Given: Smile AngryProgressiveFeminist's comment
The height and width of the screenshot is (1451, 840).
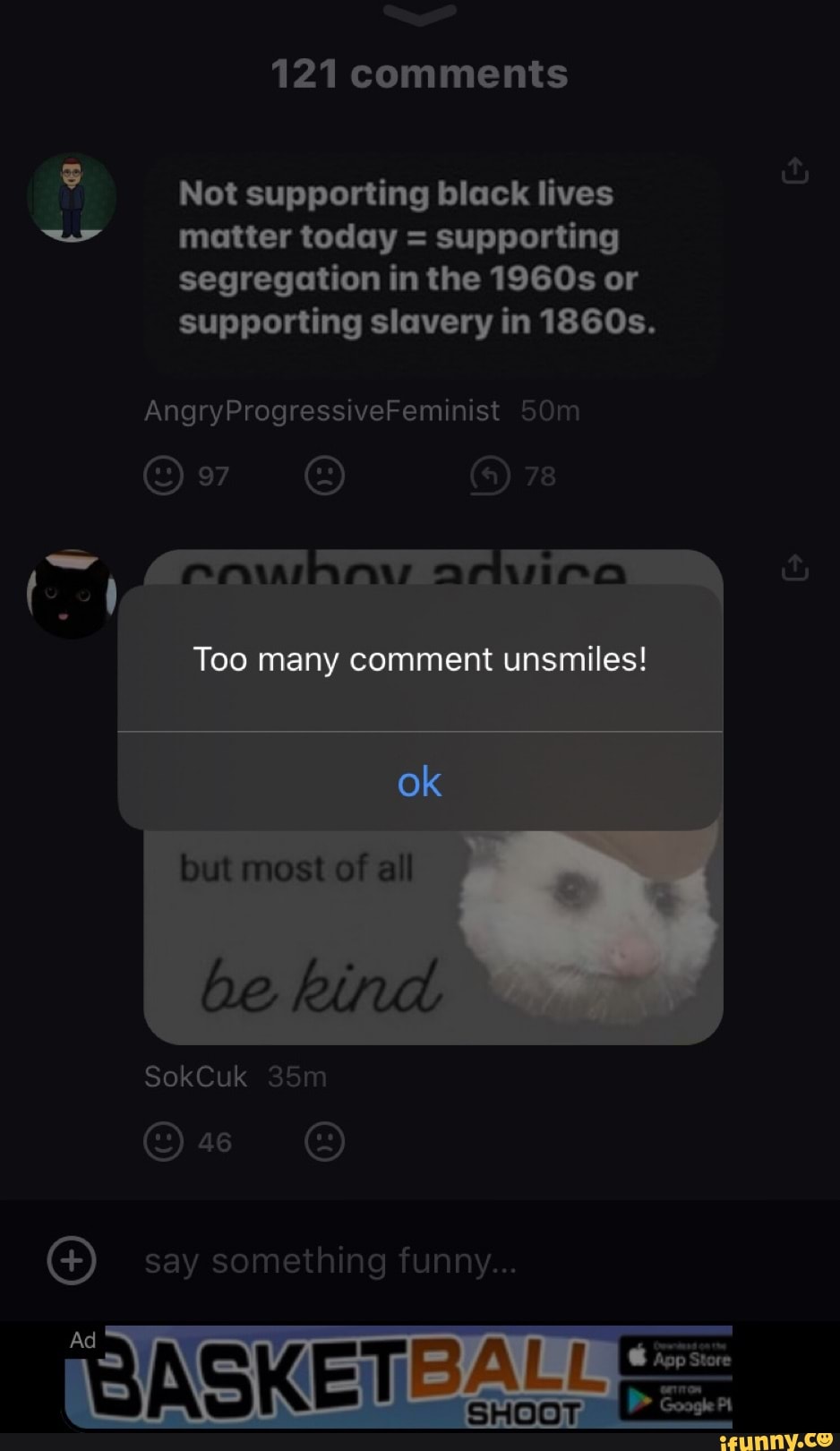Looking at the screenshot, I should (163, 476).
